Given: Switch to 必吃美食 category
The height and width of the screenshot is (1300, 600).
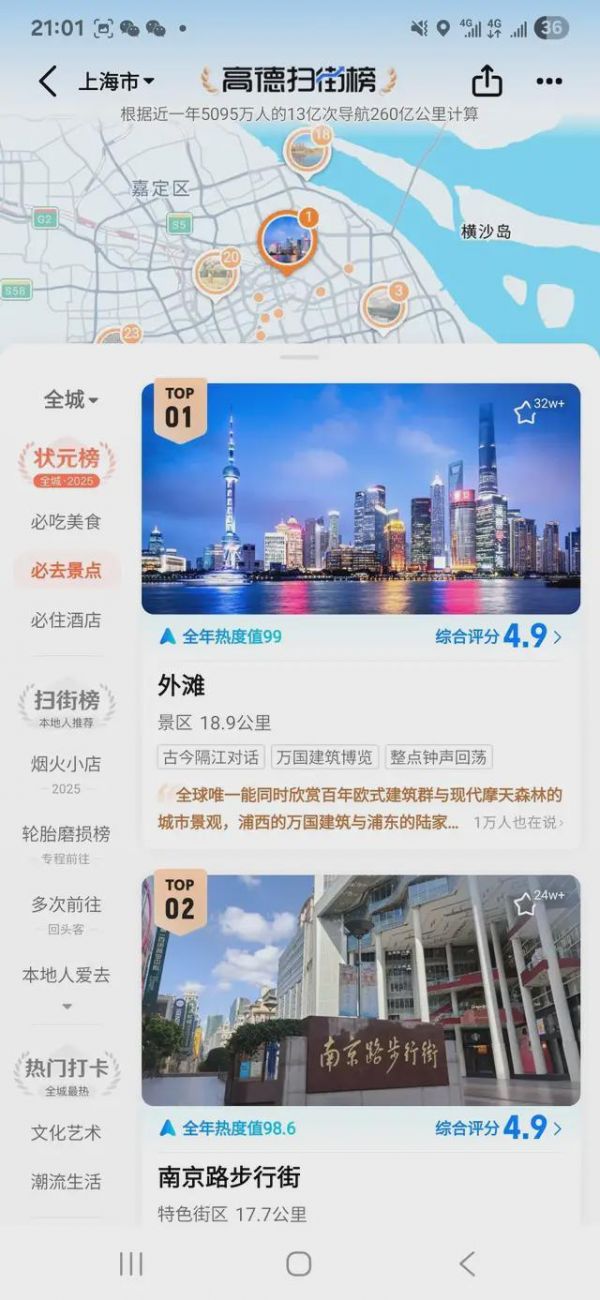Looking at the screenshot, I should click(x=66, y=521).
